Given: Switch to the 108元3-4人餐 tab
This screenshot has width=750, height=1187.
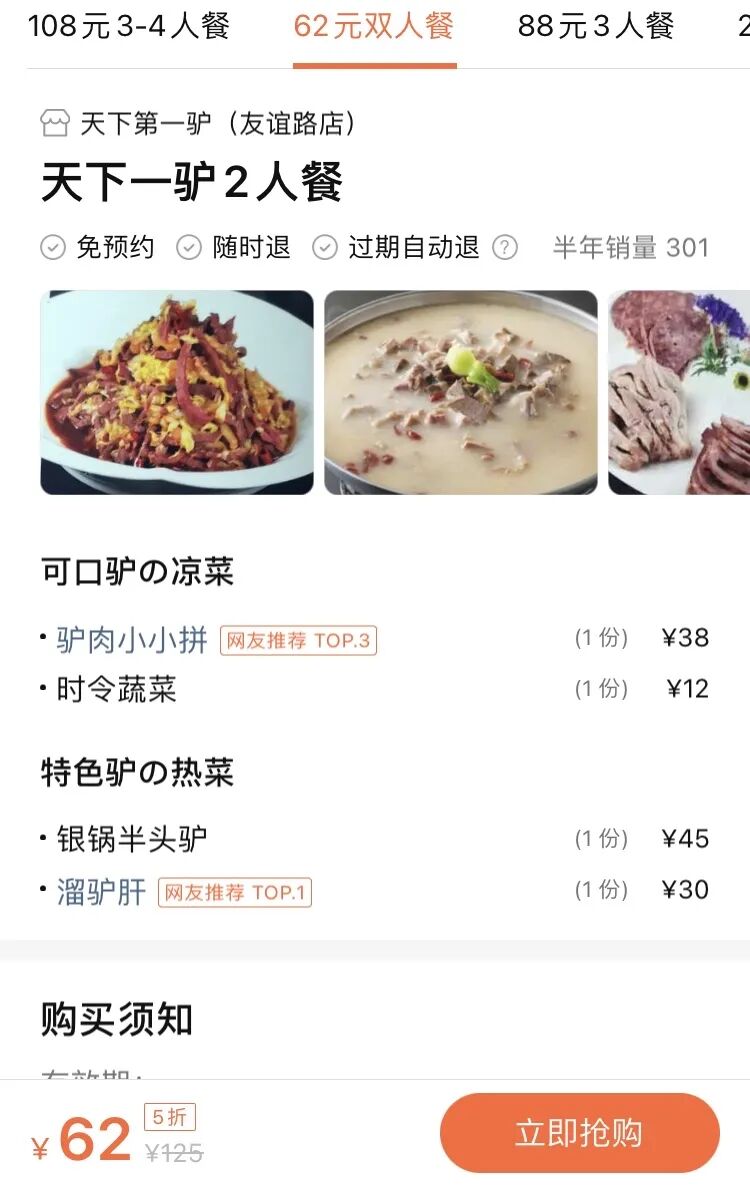Looking at the screenshot, I should [x=129, y=27].
